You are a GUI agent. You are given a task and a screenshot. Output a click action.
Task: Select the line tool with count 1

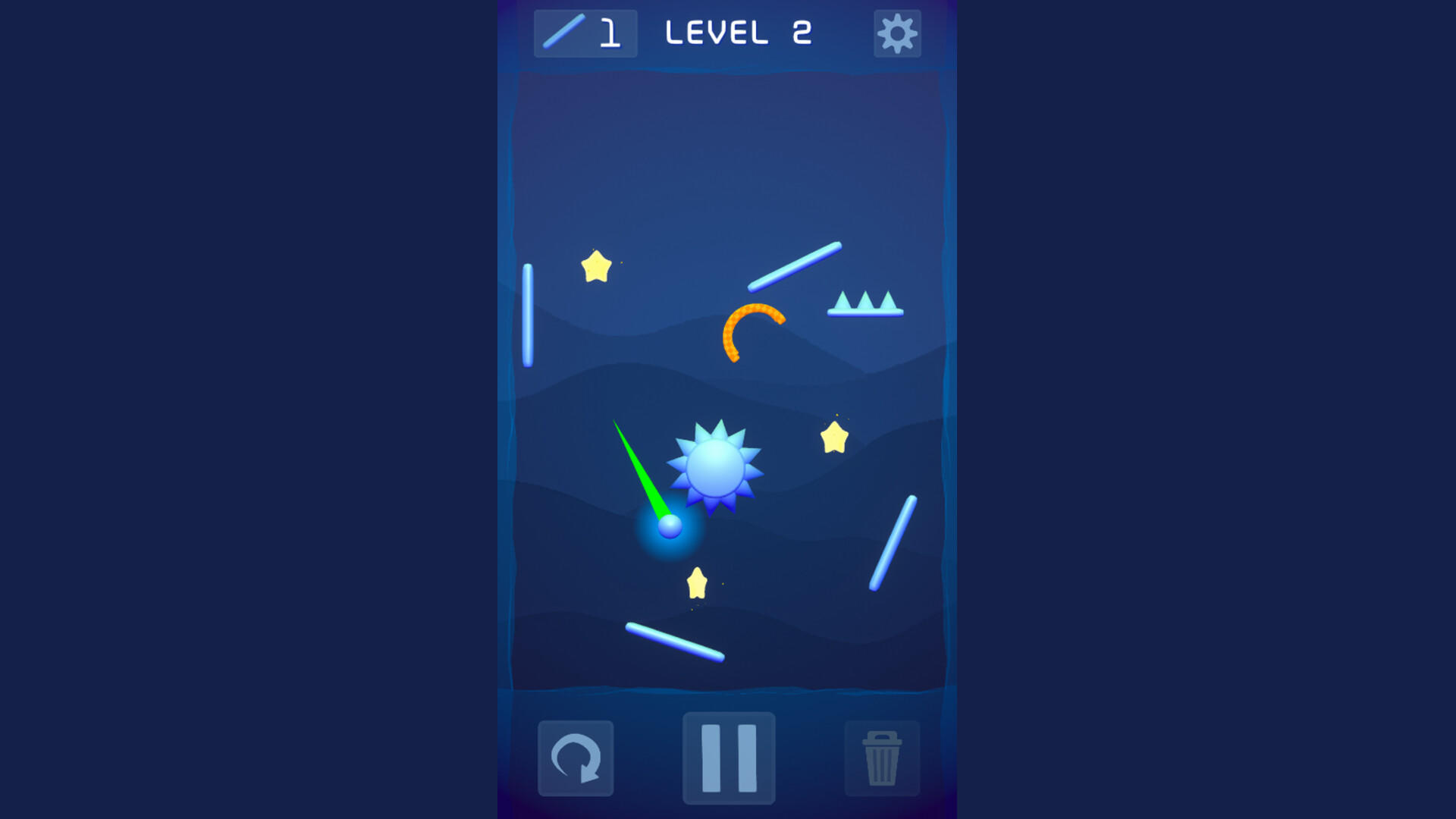(585, 33)
